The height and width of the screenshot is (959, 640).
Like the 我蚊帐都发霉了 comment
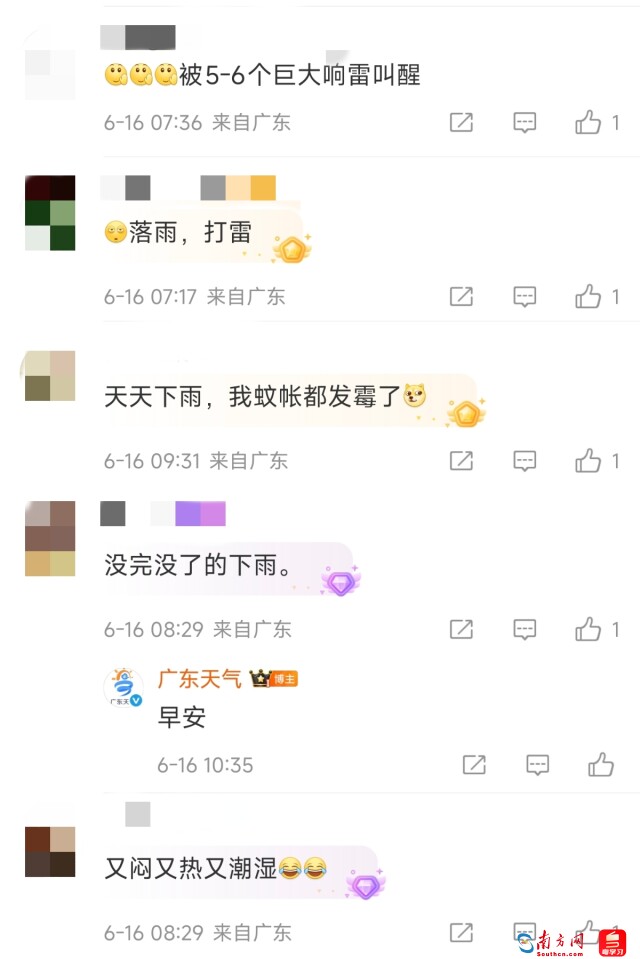pyautogui.click(x=588, y=460)
